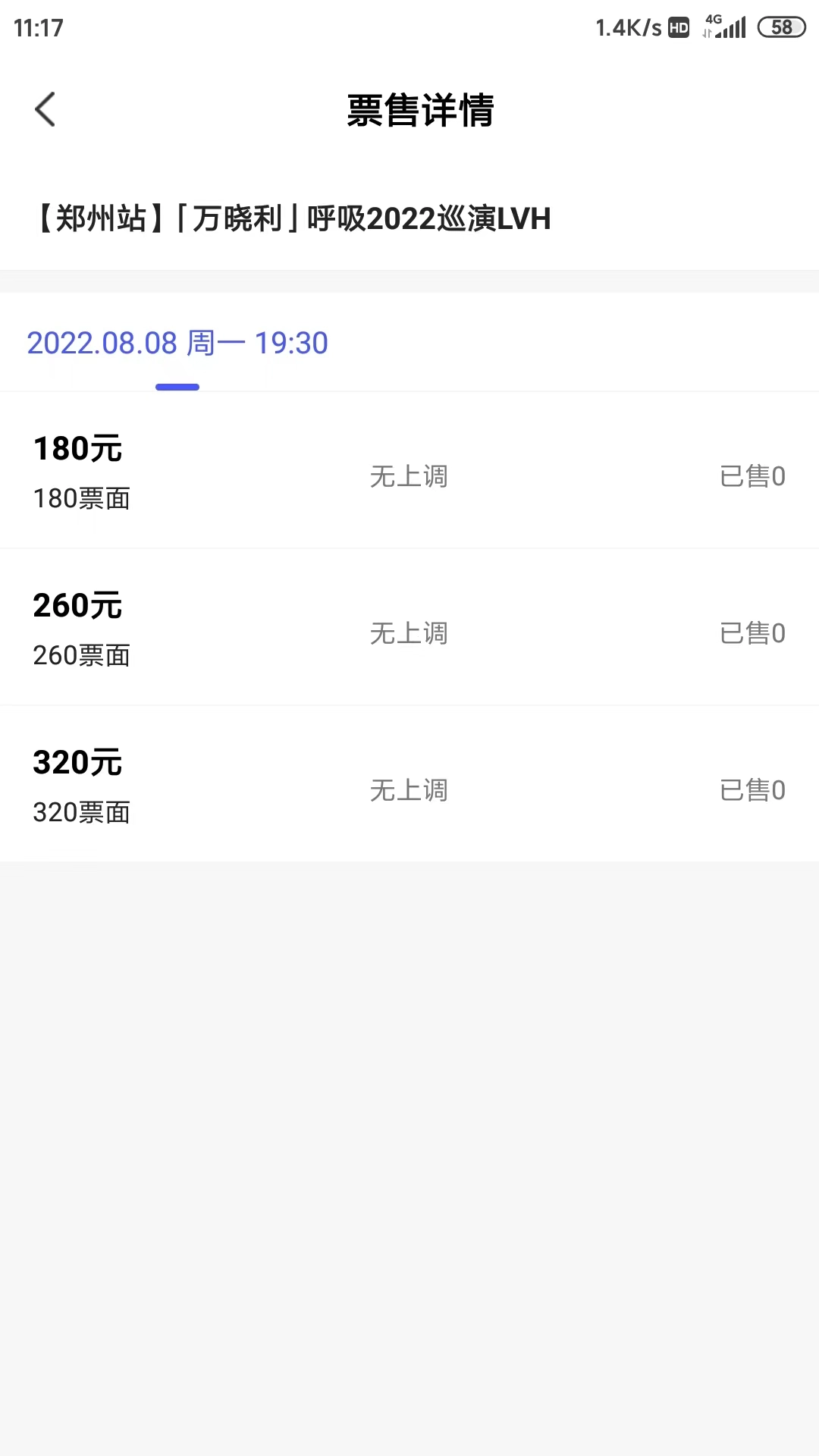Tap the battery indicator showing 58
Screen dimensions: 819x1456
[780, 28]
